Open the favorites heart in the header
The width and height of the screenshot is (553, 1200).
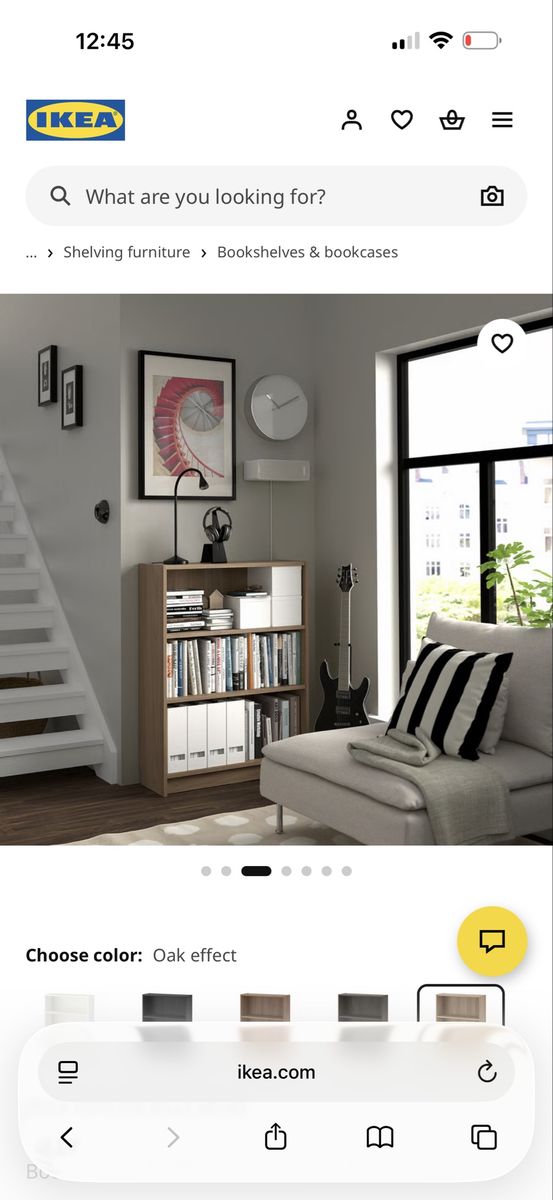(x=402, y=121)
